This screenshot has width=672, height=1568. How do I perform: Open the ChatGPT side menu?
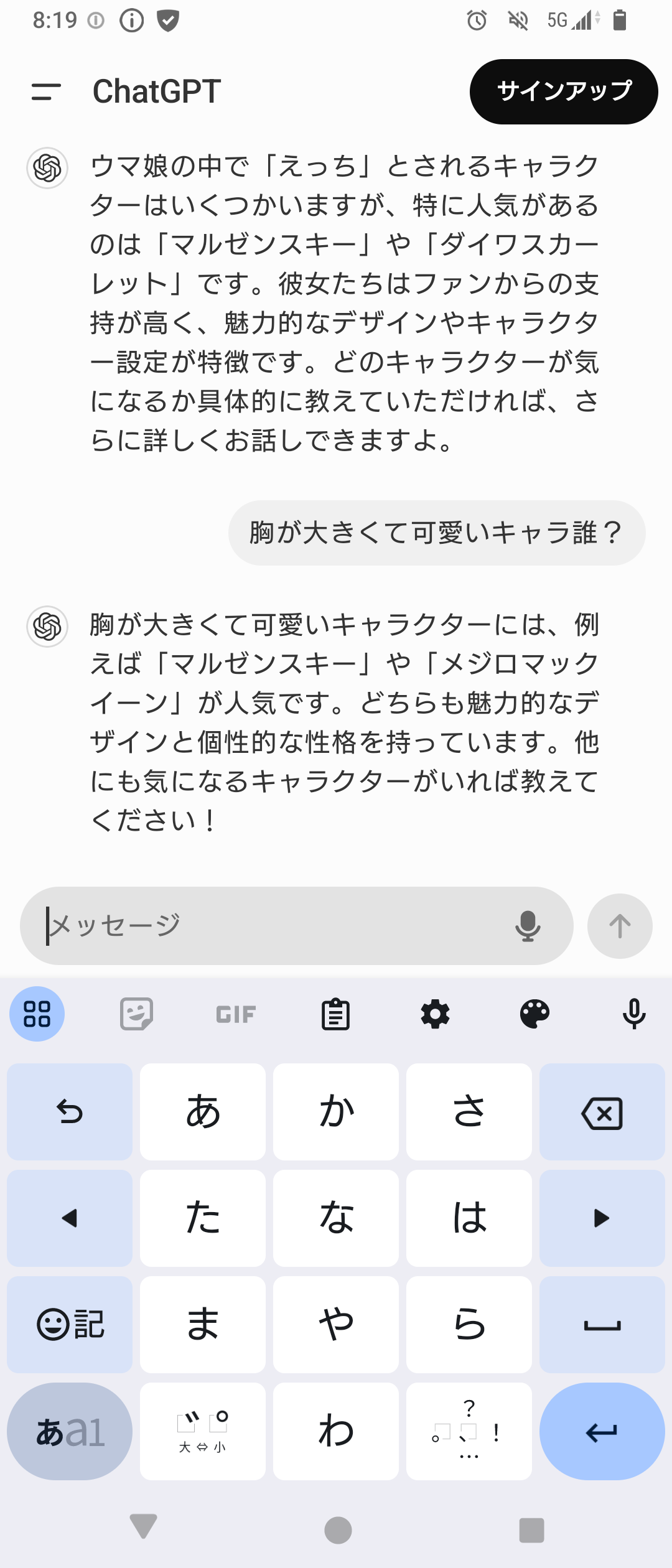[46, 91]
